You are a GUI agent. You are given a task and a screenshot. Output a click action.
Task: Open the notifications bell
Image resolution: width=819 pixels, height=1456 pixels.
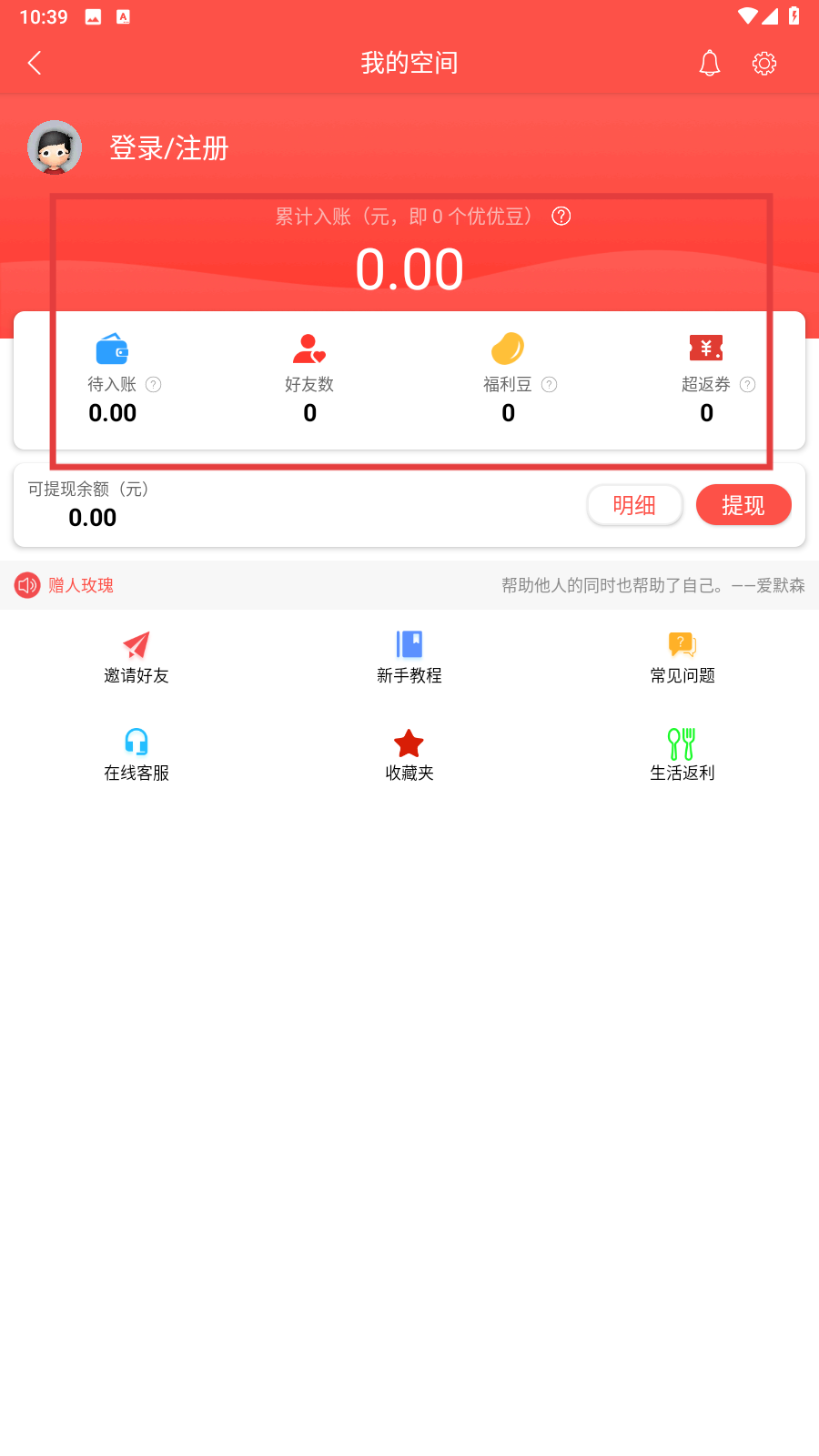(709, 63)
